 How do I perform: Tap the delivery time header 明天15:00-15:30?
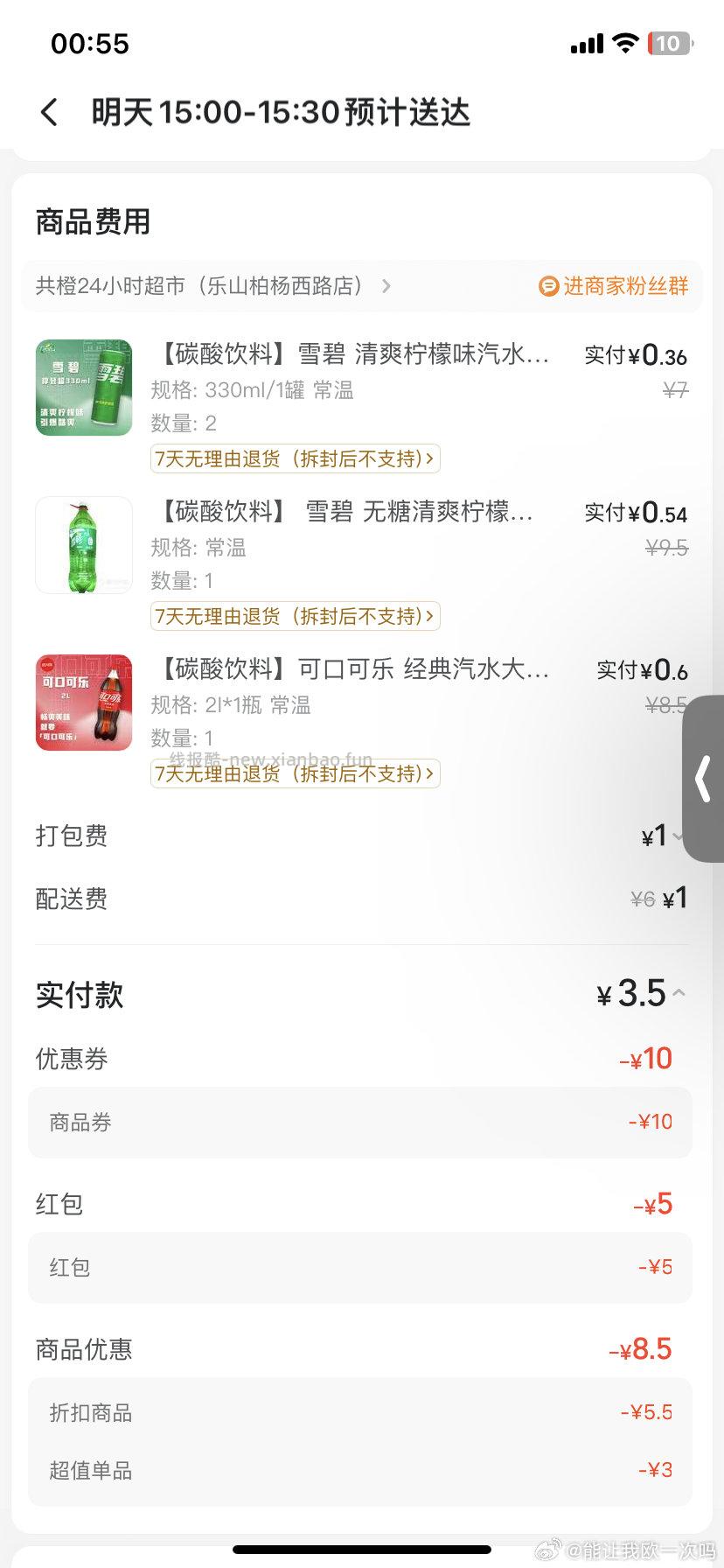tap(280, 112)
